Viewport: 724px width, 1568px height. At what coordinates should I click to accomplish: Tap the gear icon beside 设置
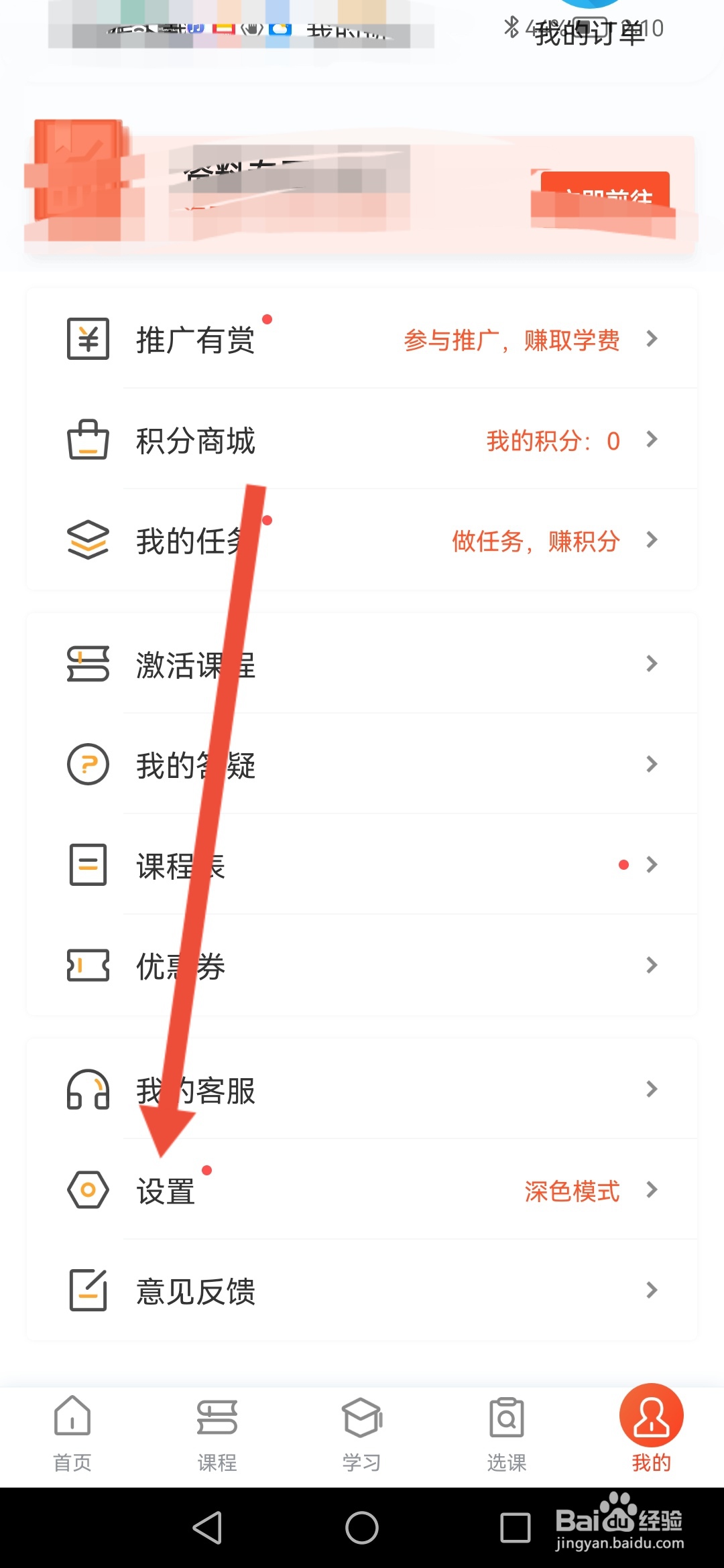tap(87, 1189)
